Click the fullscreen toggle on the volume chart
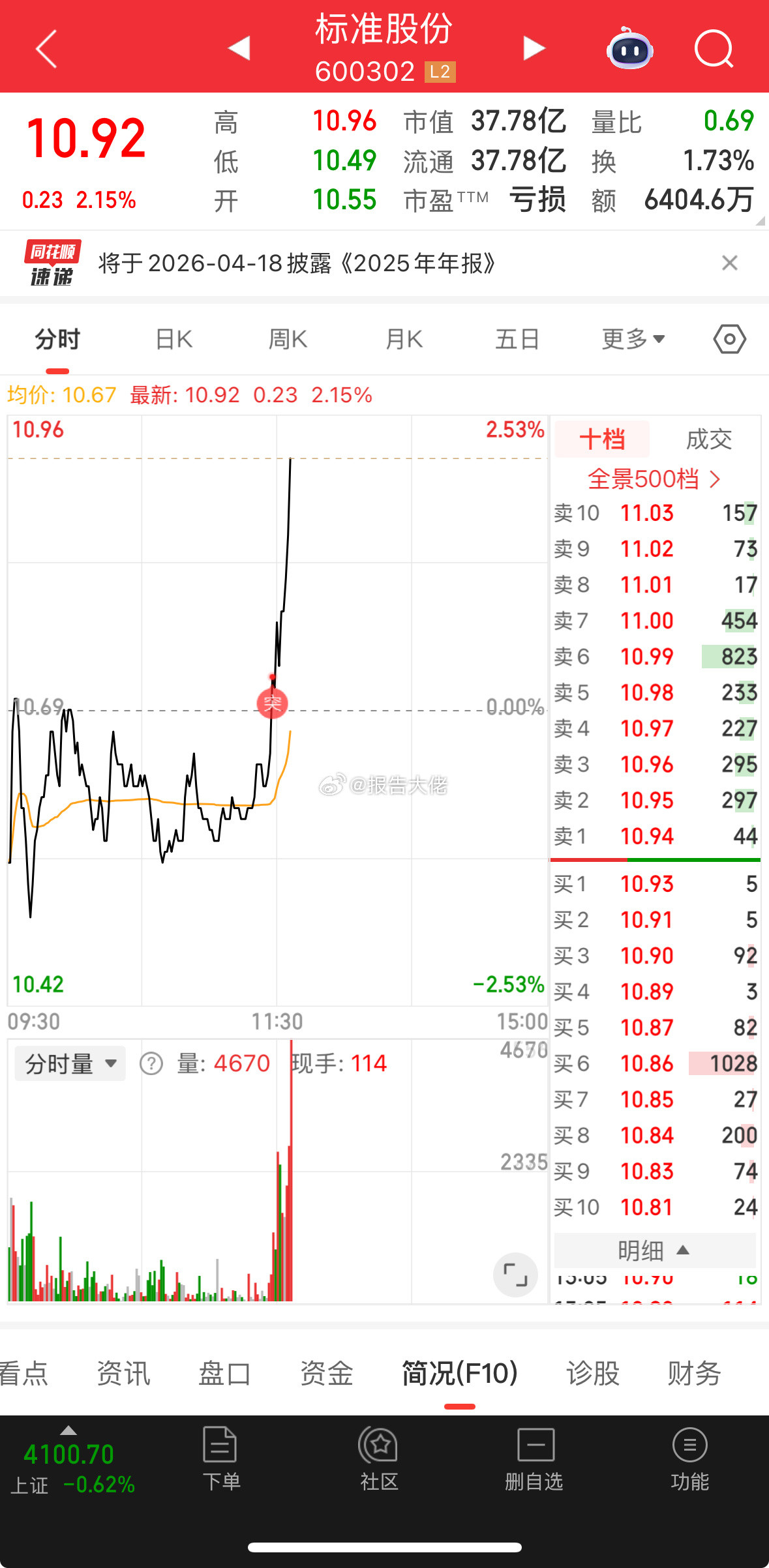The width and height of the screenshot is (769, 1568). point(515,1275)
